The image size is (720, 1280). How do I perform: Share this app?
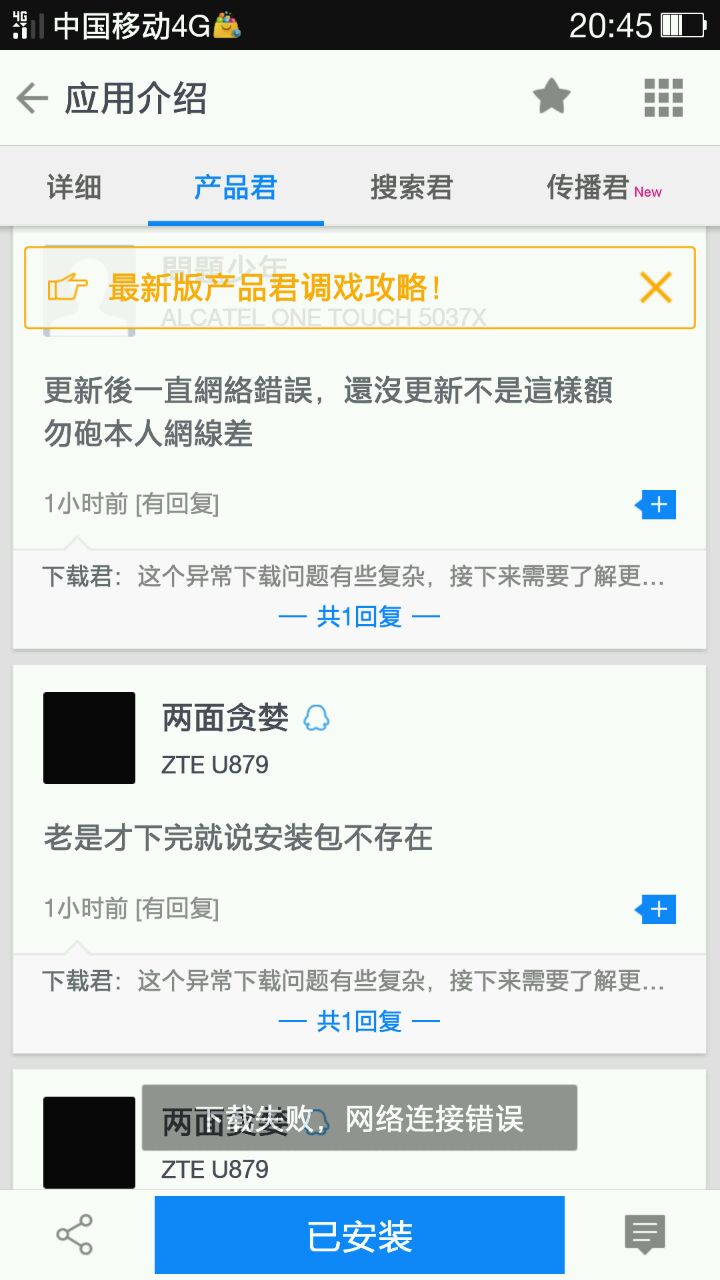tap(75, 1235)
